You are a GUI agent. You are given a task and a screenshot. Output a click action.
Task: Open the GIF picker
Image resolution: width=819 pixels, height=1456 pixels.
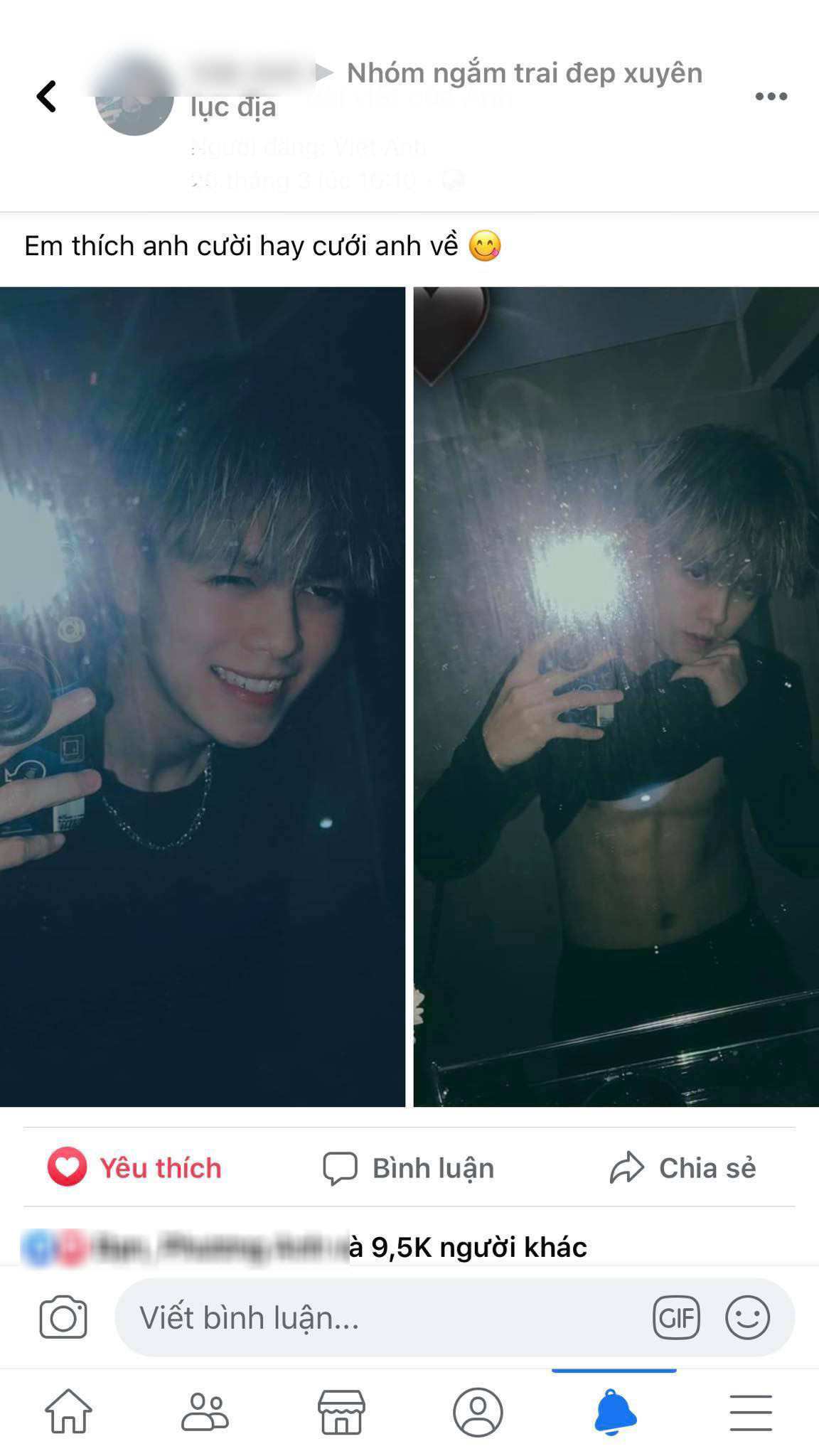[x=676, y=1317]
